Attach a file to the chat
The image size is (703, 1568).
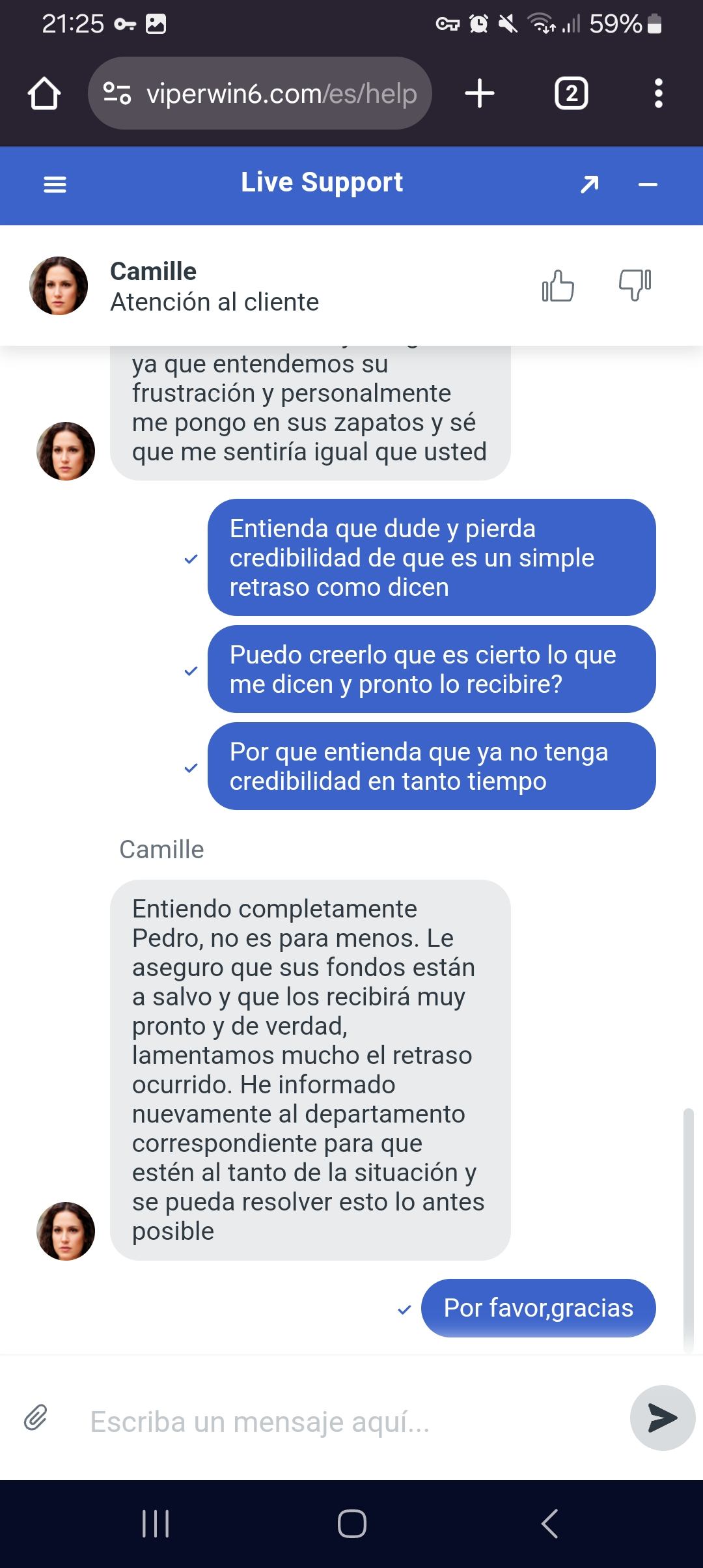(x=36, y=1417)
